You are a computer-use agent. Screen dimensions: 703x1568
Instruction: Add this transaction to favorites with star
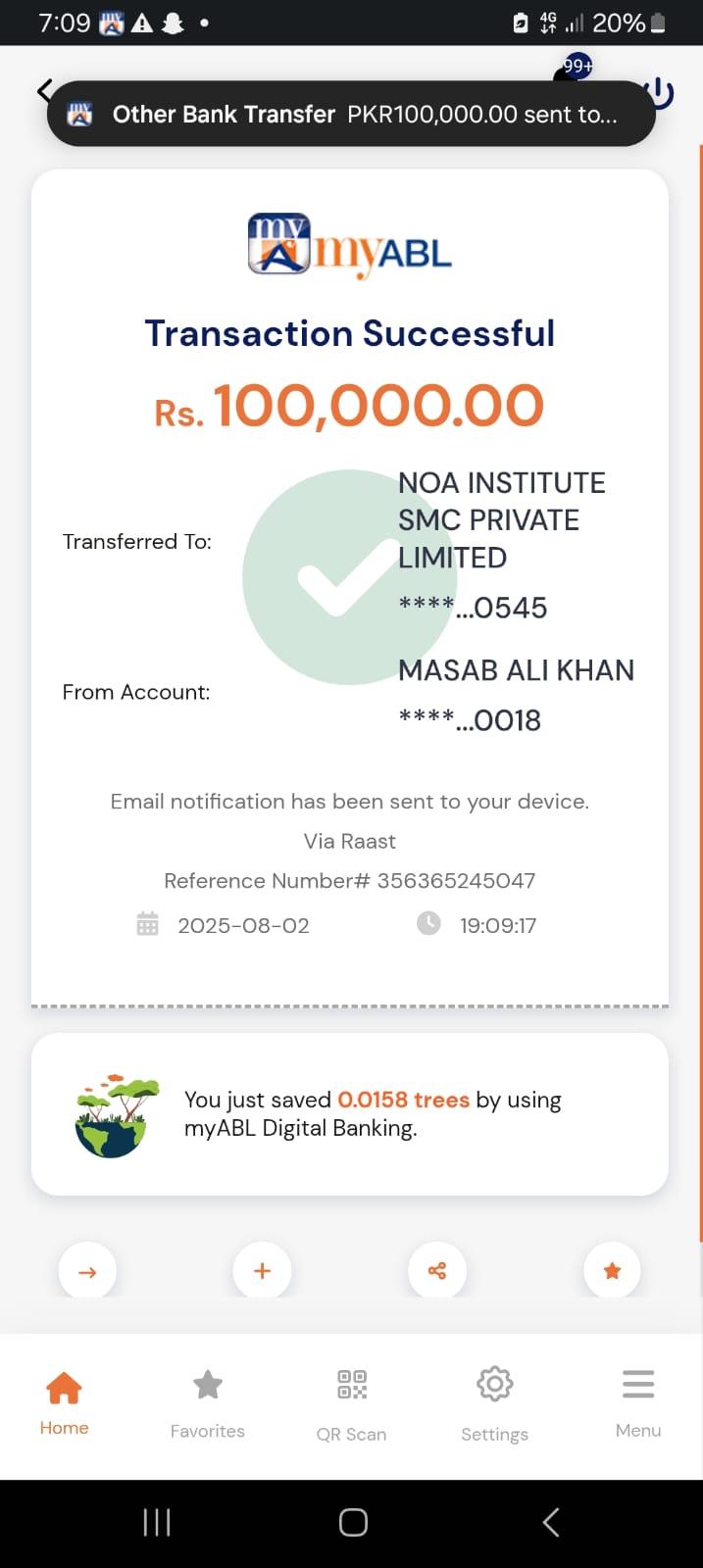coord(612,1271)
